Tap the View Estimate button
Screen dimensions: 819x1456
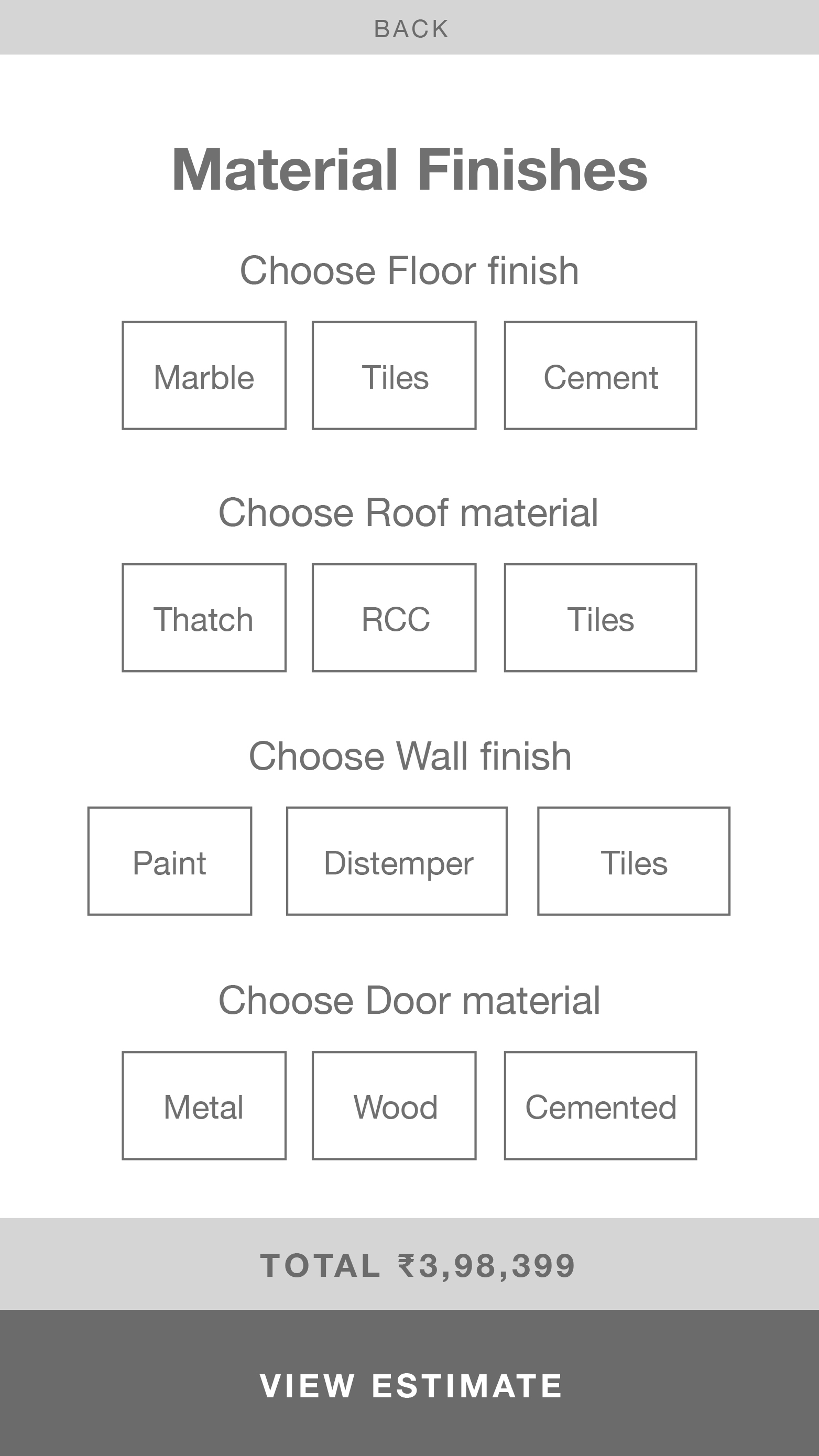point(410,1385)
